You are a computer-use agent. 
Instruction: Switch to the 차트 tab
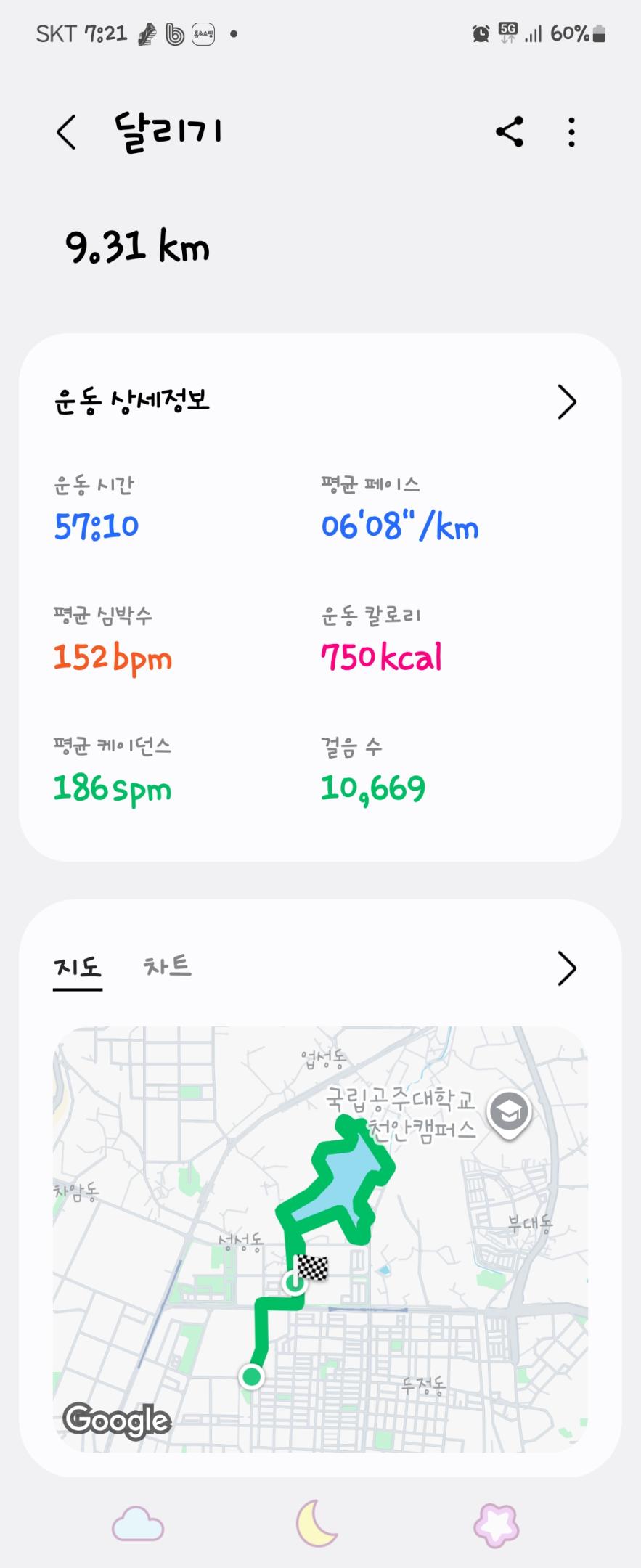click(x=168, y=967)
